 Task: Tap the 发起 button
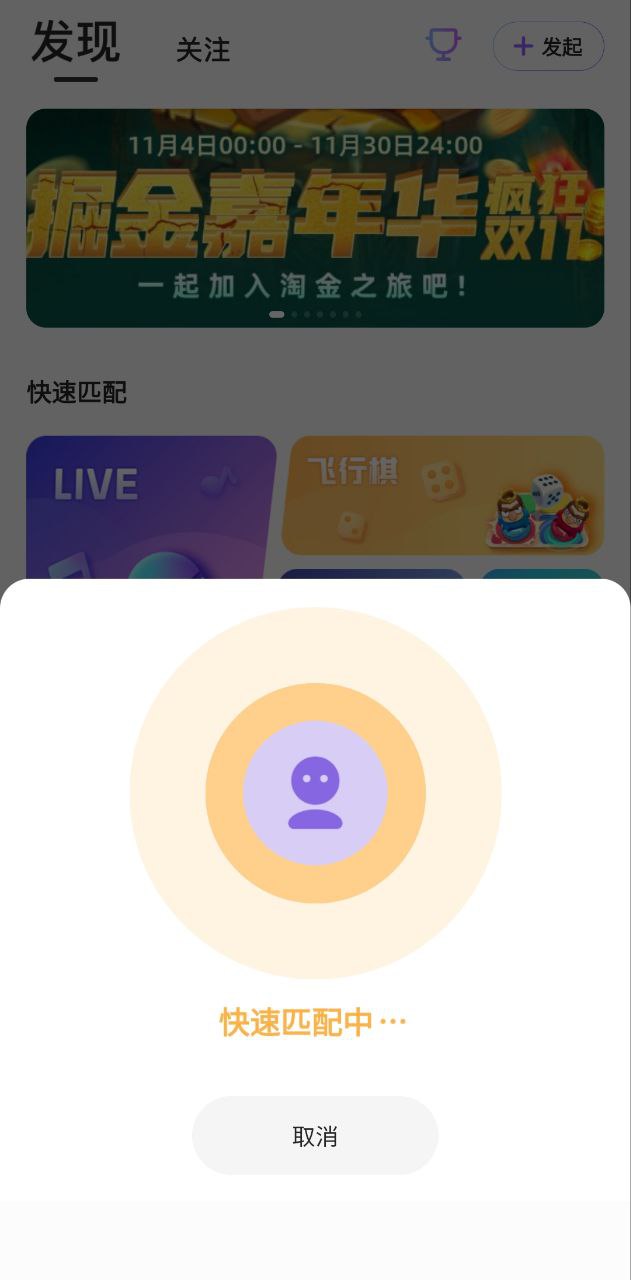pos(548,47)
